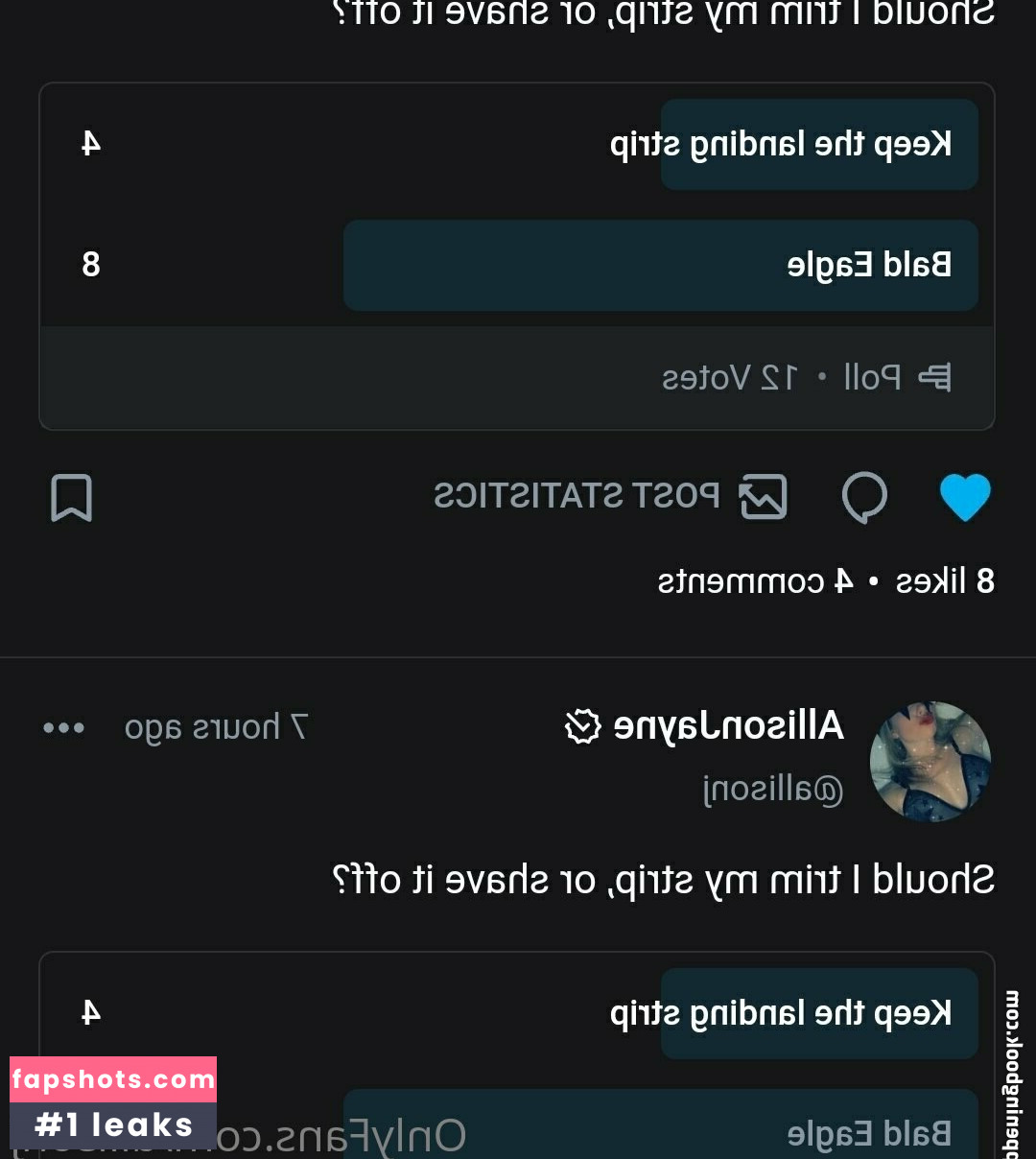Vote for Keep the landing strip
1036x1159 pixels.
[819, 144]
